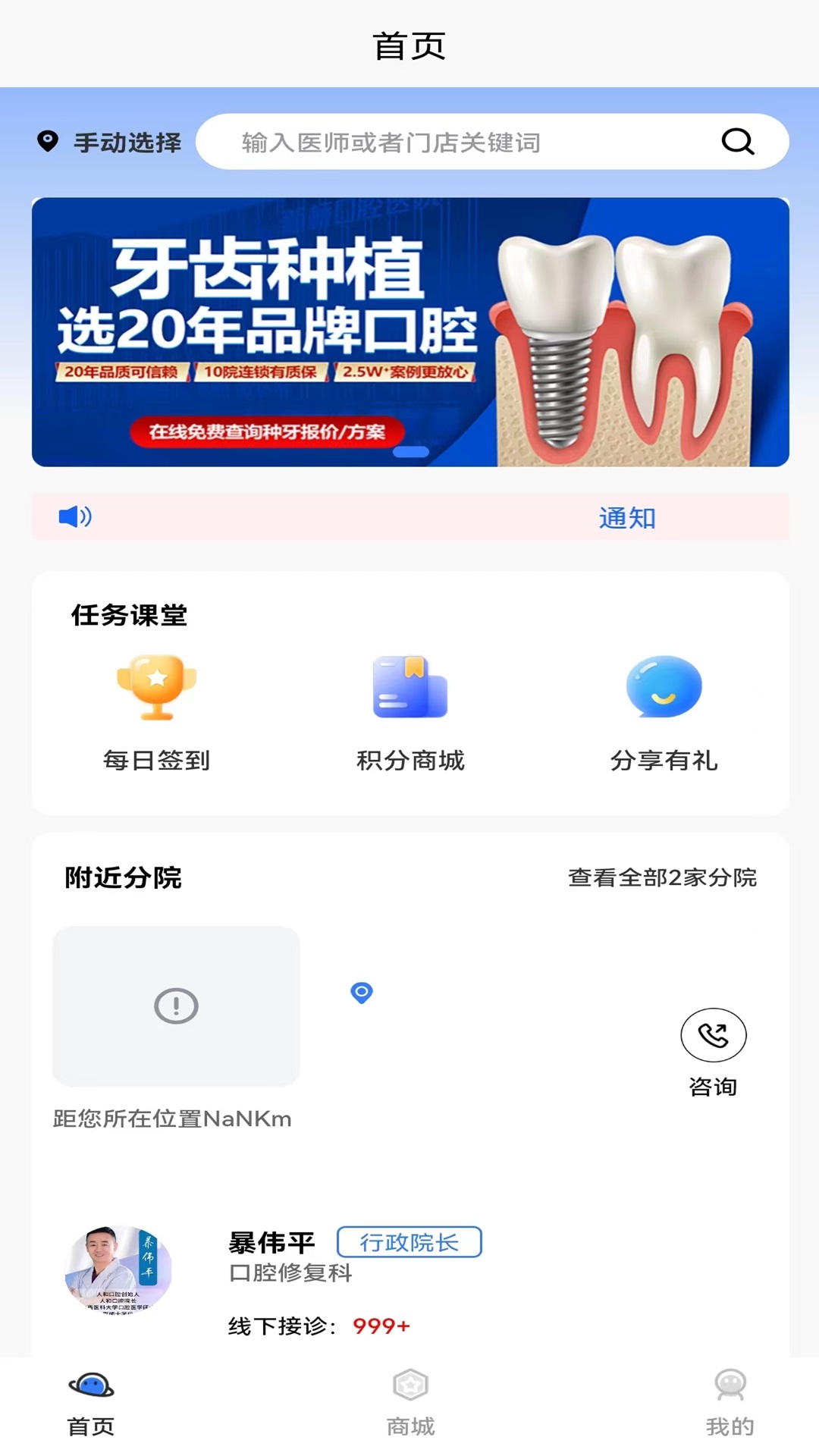Screen dimensions: 819x1456
Task: Focus the doctor or store search field
Action: (x=455, y=142)
